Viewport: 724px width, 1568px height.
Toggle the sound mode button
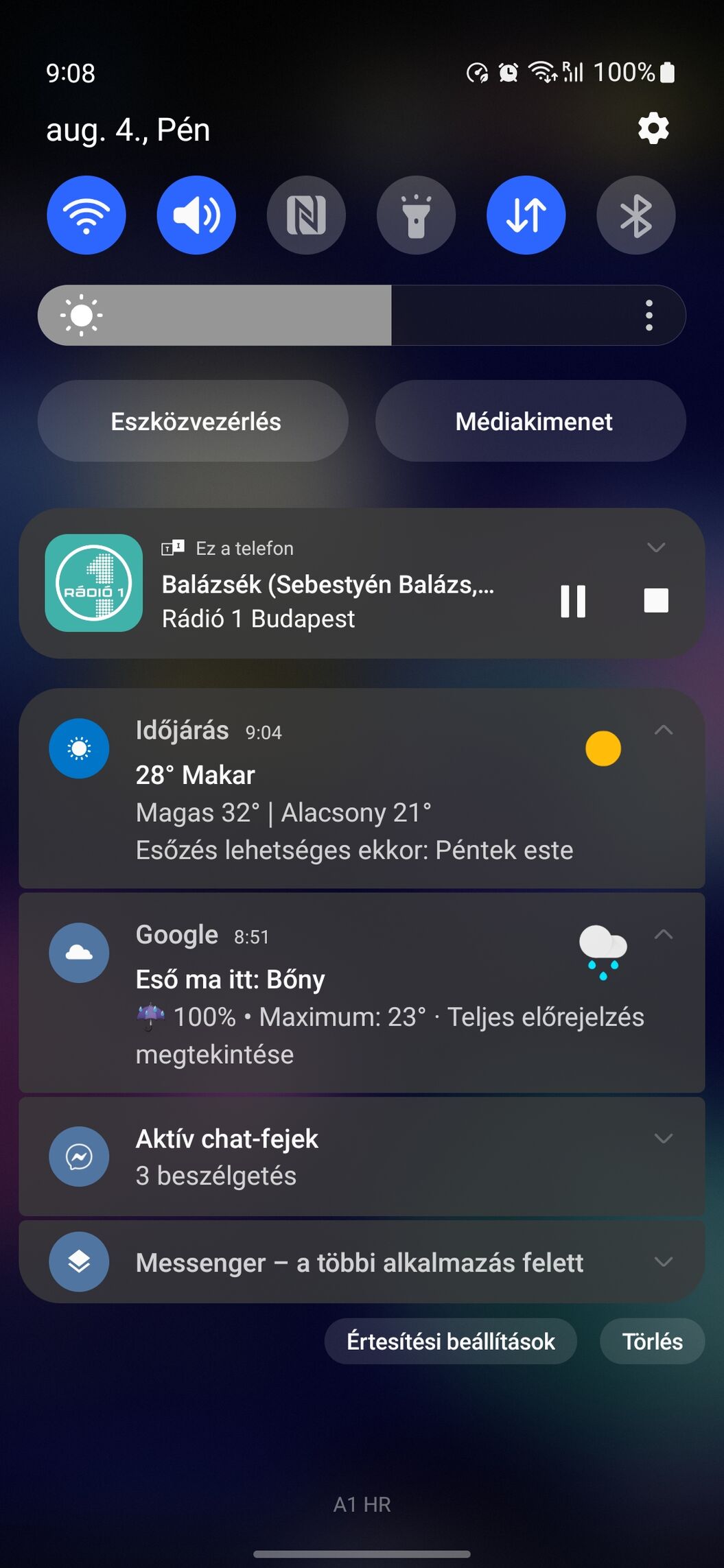pos(196,215)
